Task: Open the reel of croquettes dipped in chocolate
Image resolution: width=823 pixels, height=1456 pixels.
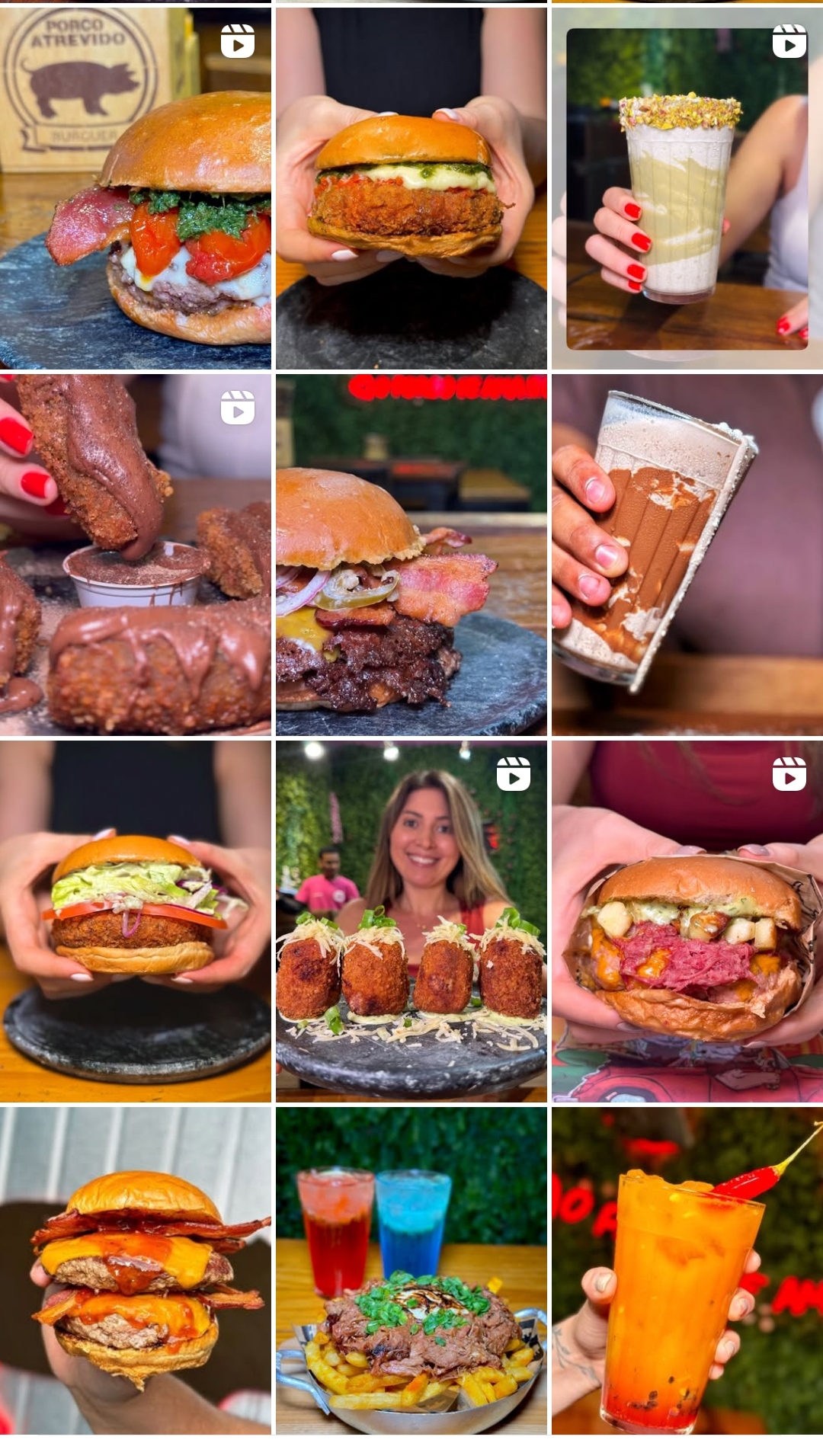Action: pyautogui.click(x=136, y=554)
